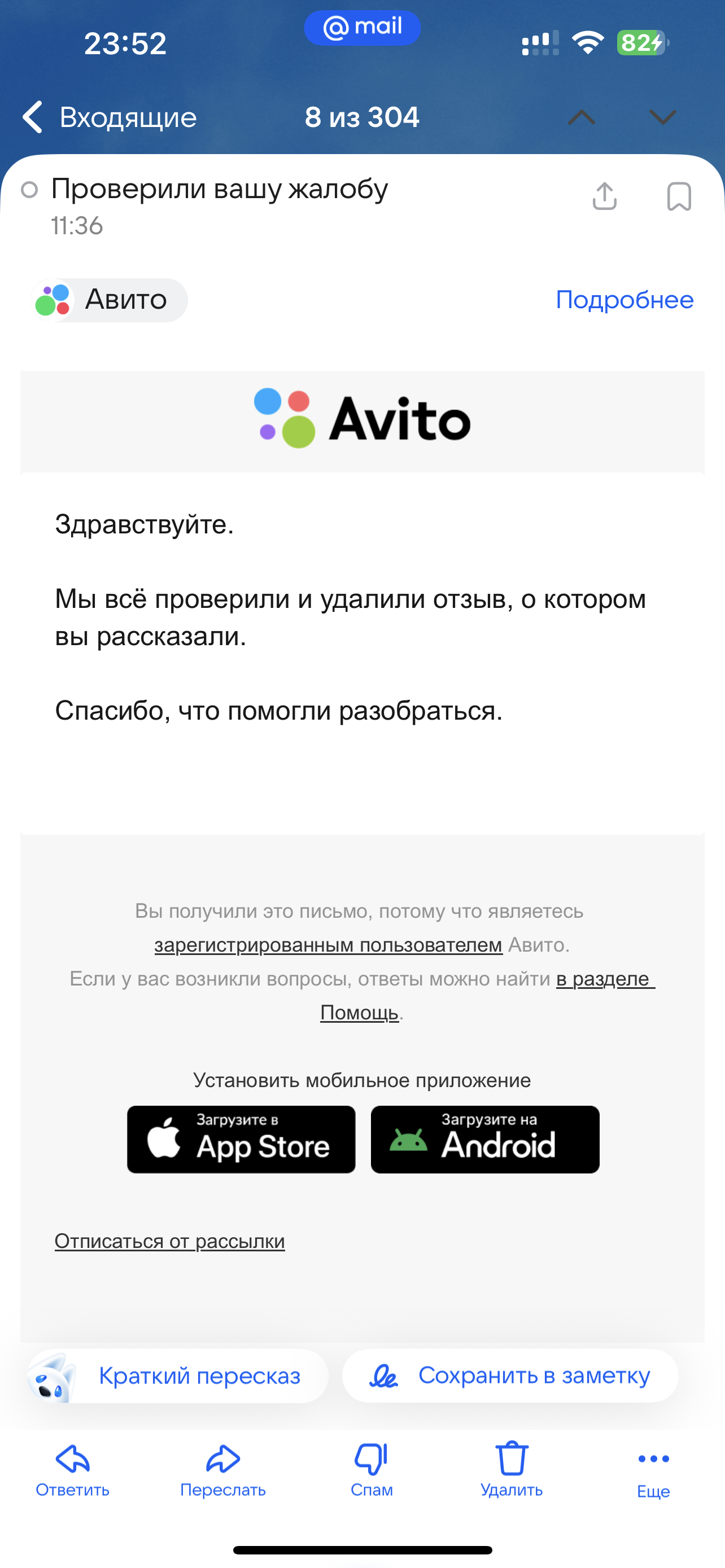725x1568 pixels.
Task: Go to next email with down arrow
Action: (662, 117)
